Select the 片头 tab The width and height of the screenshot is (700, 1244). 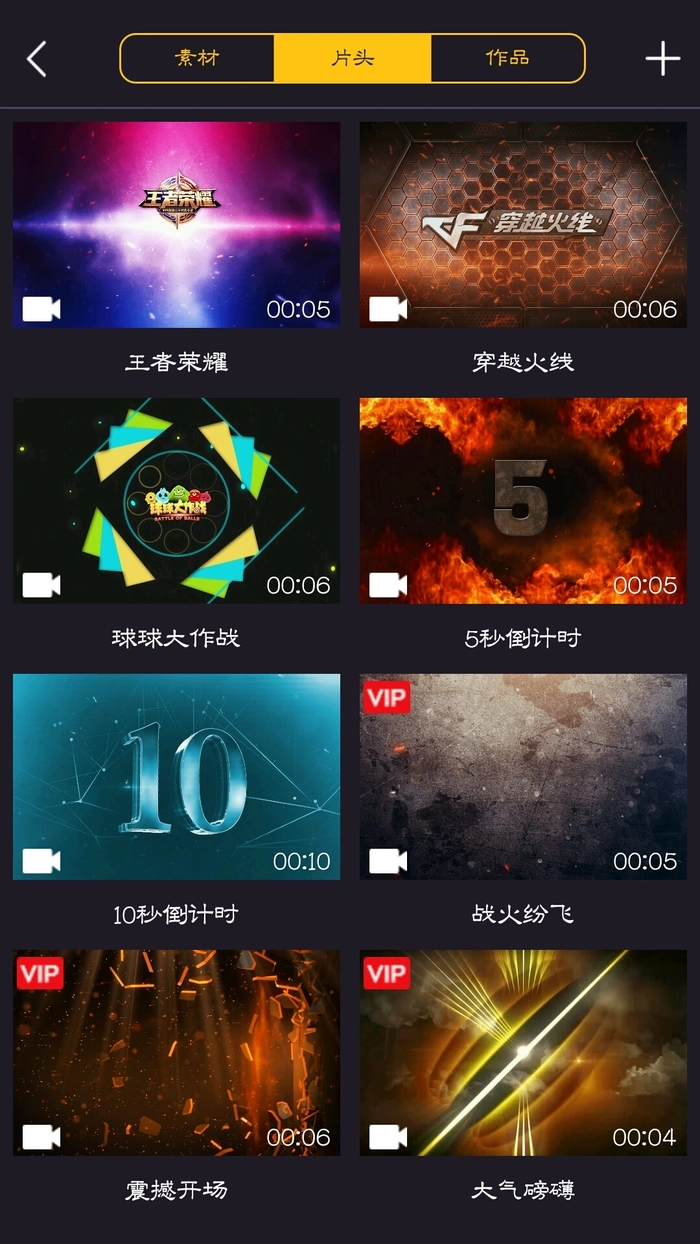coord(352,59)
